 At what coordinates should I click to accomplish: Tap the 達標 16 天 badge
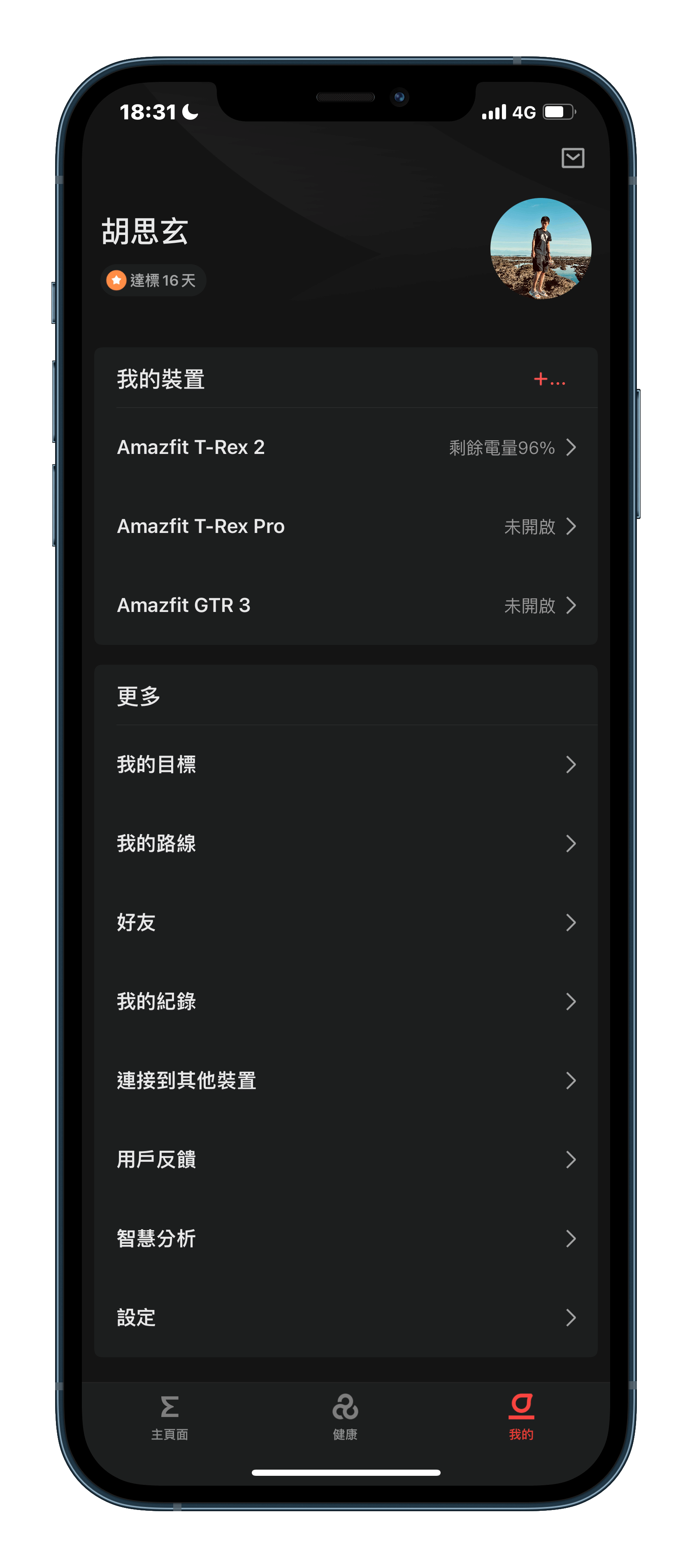(x=153, y=280)
